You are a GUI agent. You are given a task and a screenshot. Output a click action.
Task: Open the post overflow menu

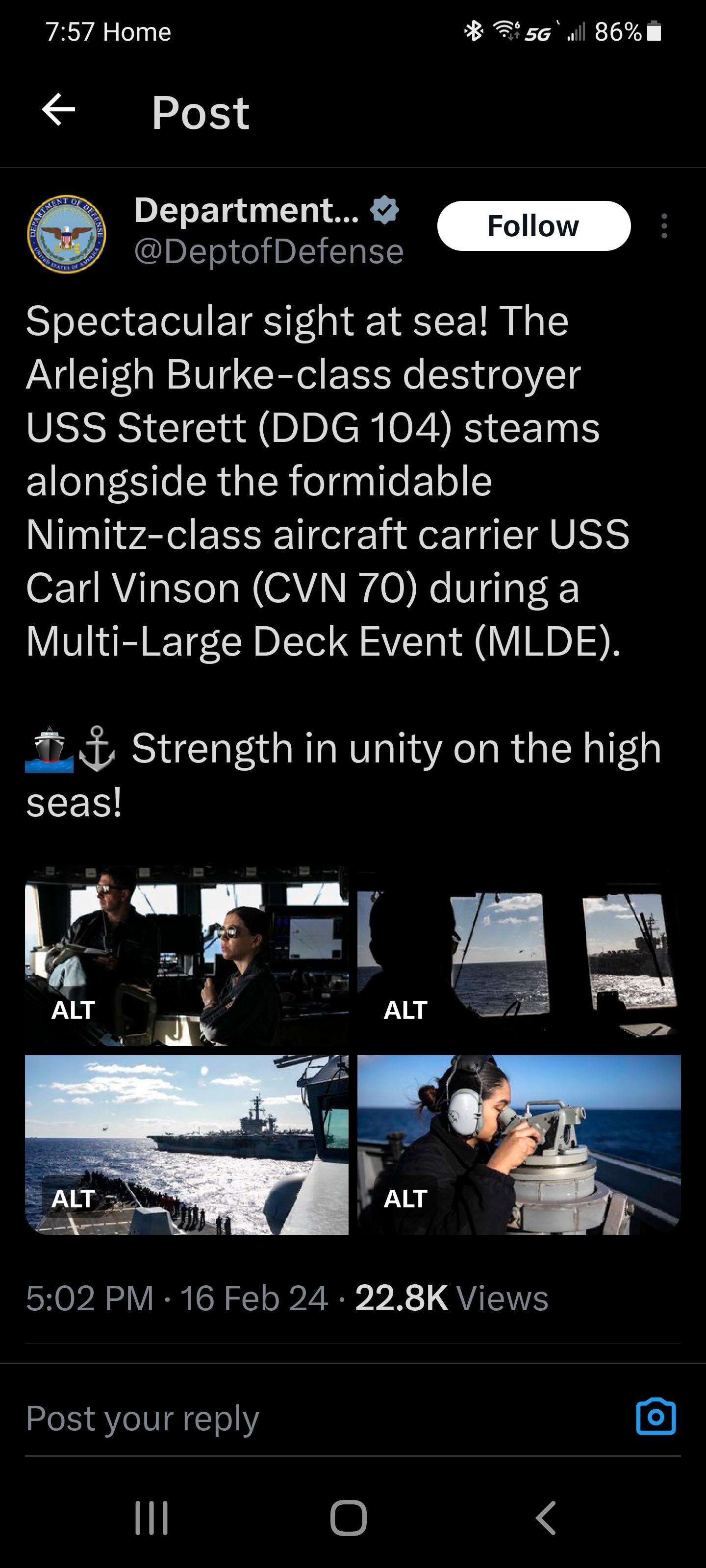click(x=664, y=226)
